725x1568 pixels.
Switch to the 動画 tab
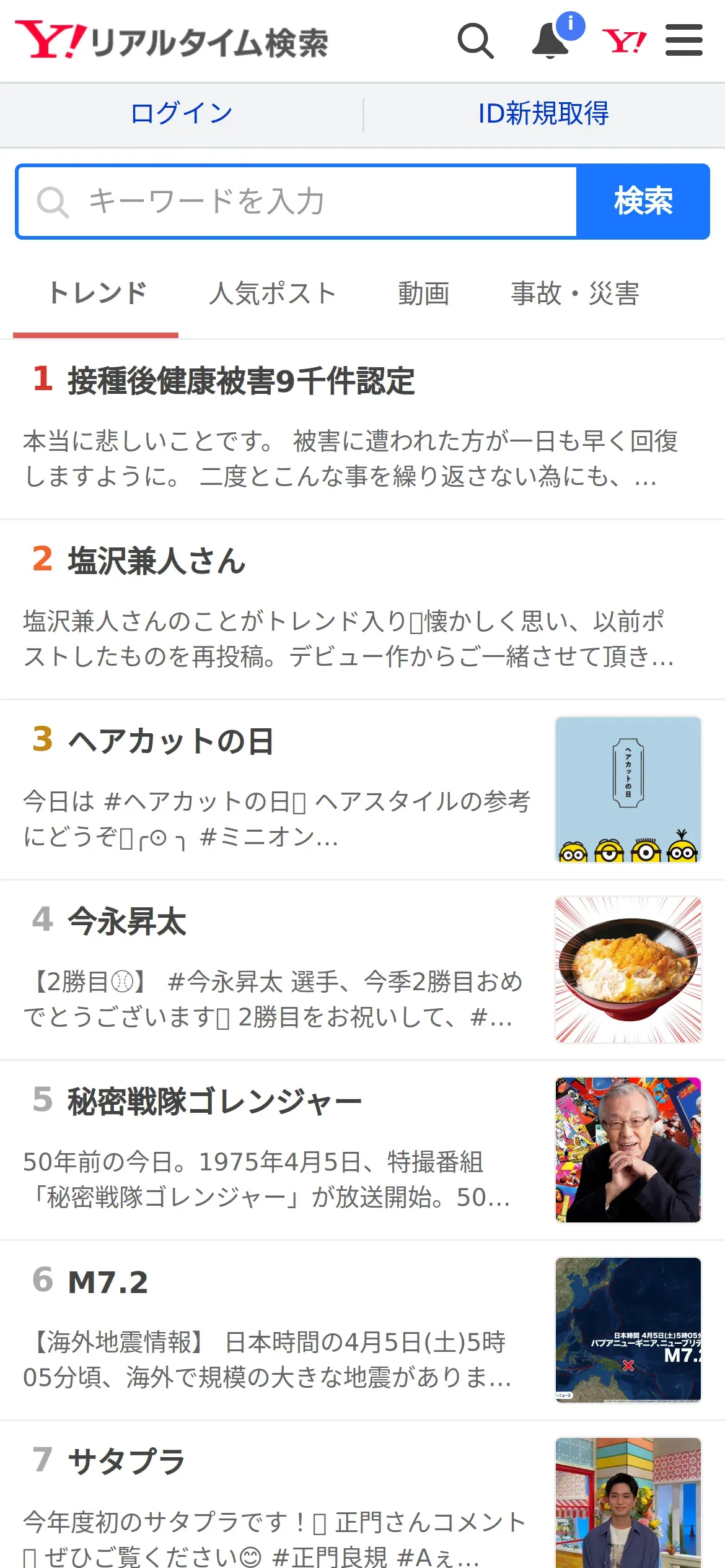424,294
